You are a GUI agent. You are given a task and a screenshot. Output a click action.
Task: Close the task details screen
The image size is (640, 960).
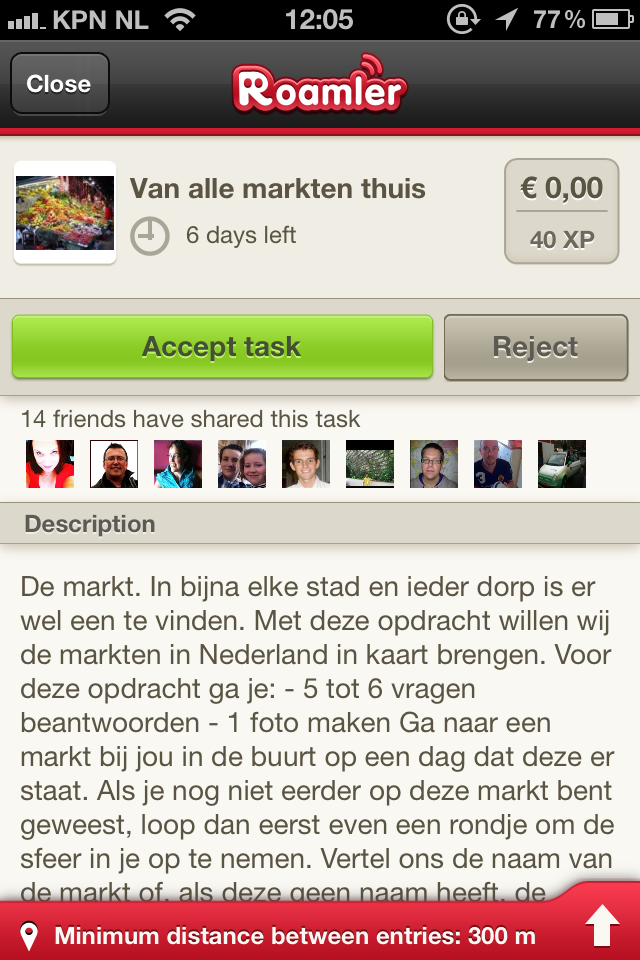[59, 84]
